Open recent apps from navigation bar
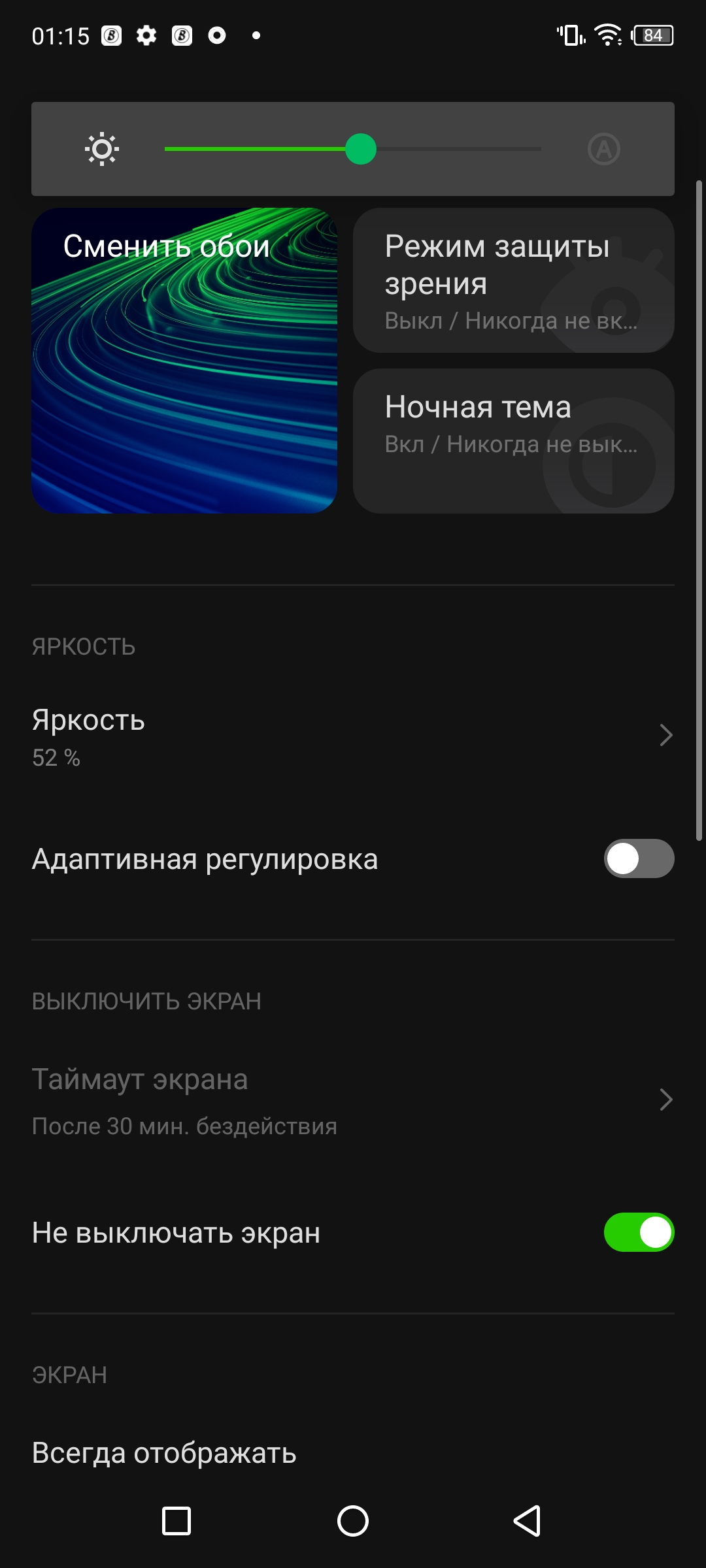Viewport: 706px width, 1568px height. click(176, 1521)
